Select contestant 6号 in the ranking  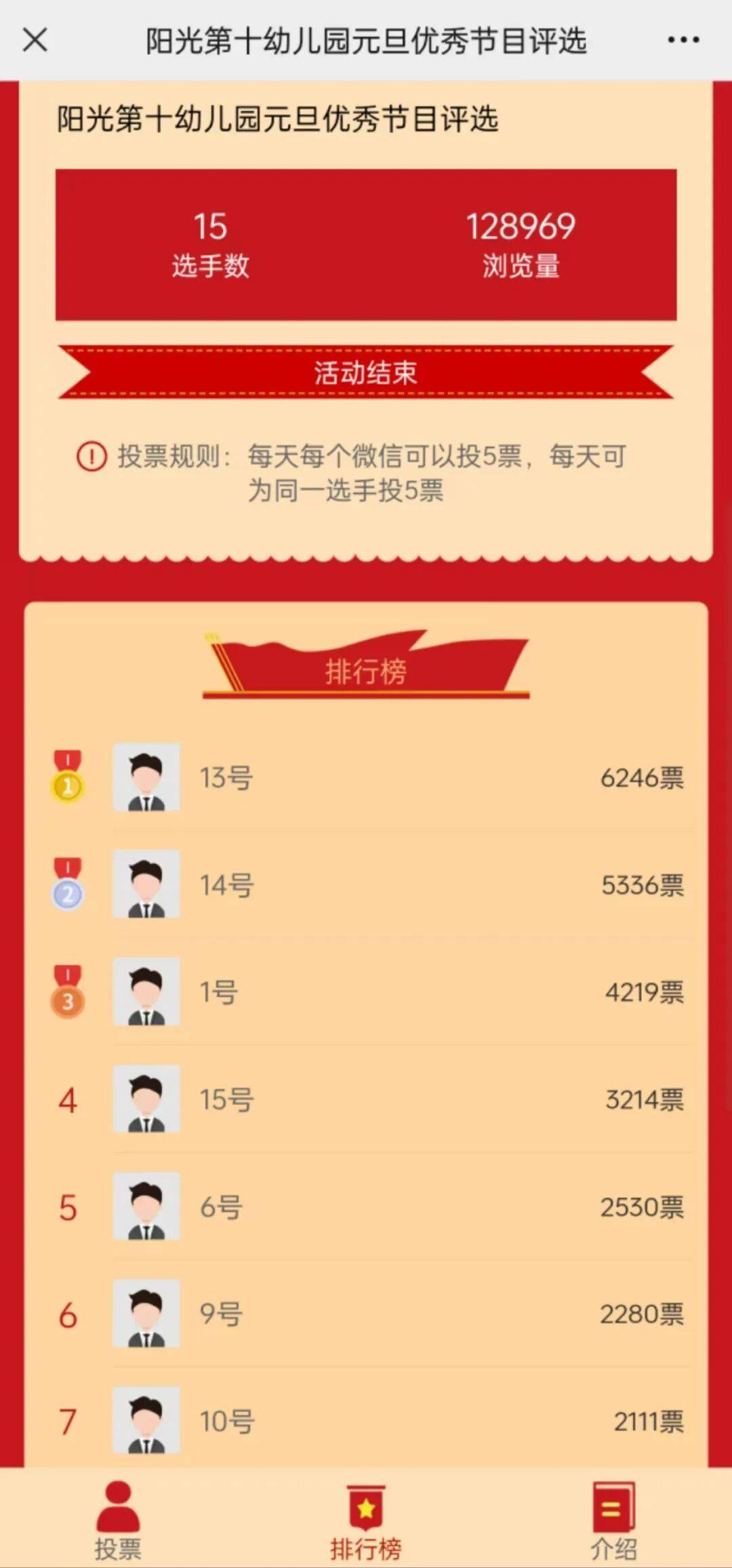[x=366, y=1207]
